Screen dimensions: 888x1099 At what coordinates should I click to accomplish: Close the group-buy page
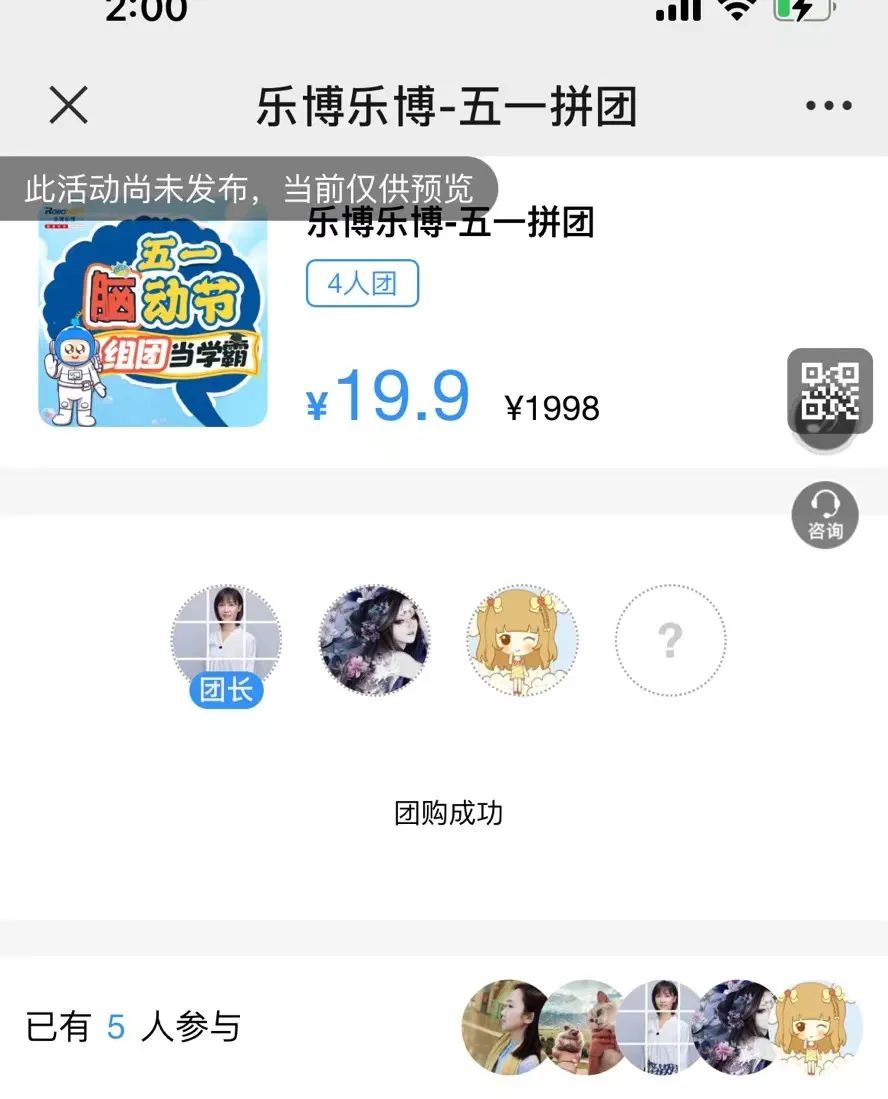(68, 105)
